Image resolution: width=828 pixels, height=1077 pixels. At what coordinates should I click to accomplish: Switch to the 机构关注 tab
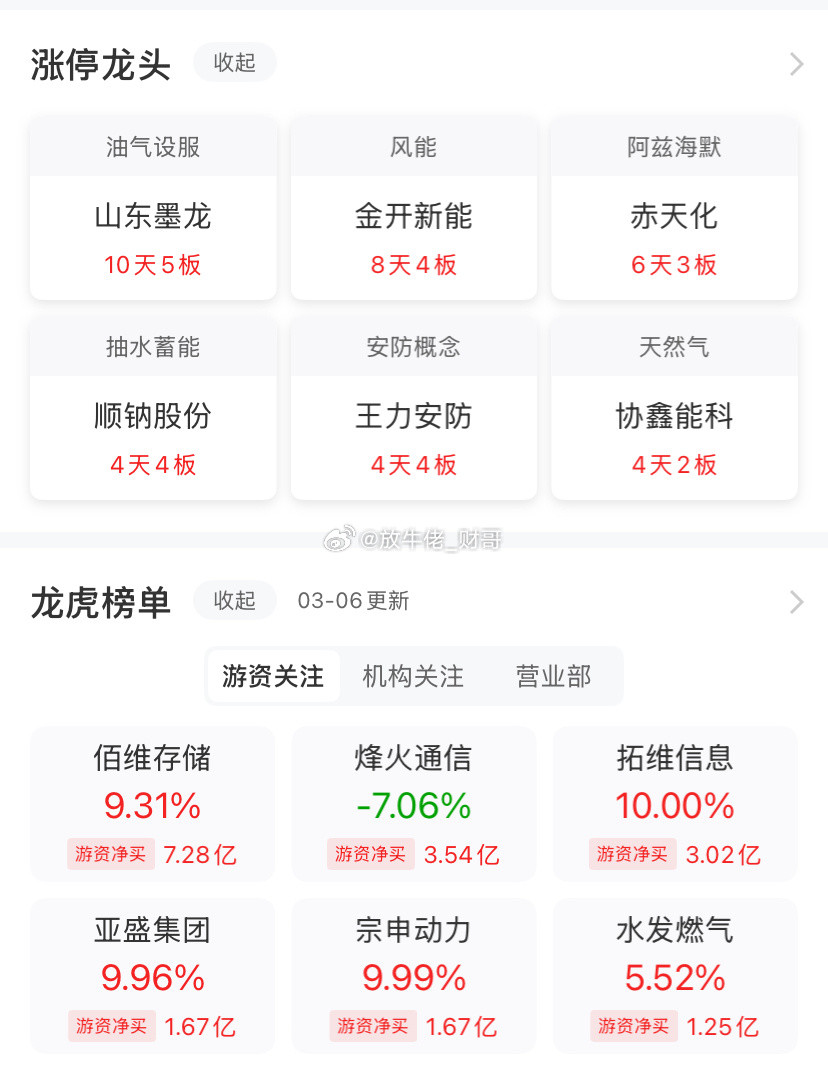(412, 676)
